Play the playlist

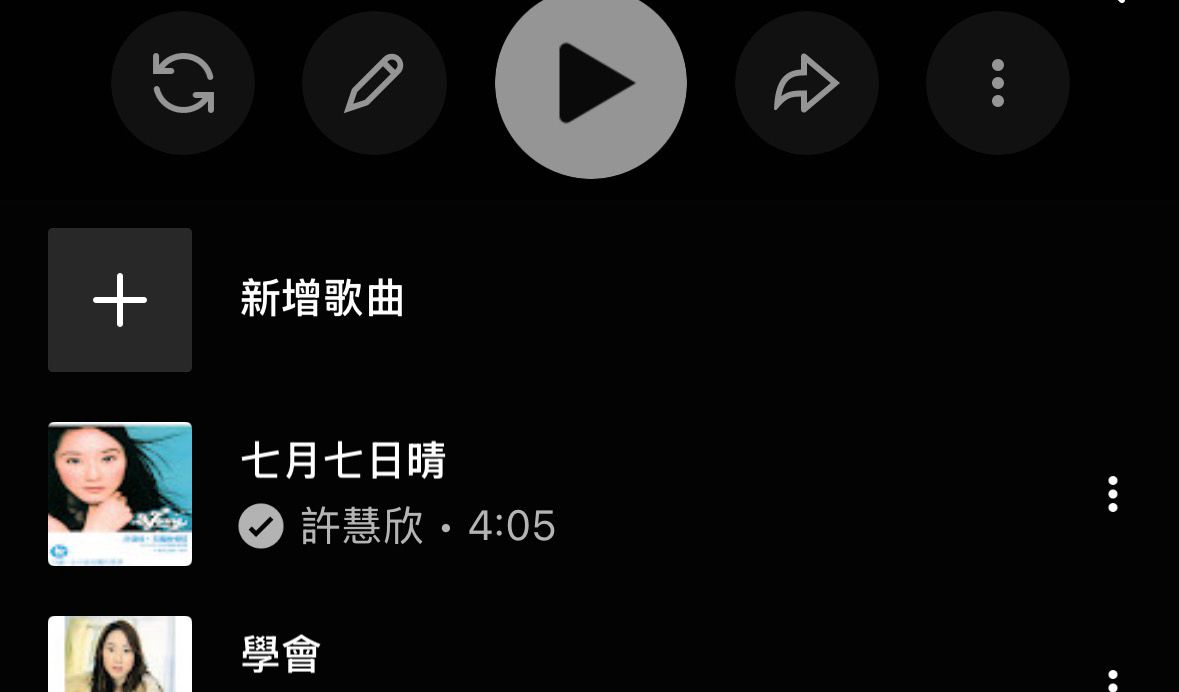point(590,83)
